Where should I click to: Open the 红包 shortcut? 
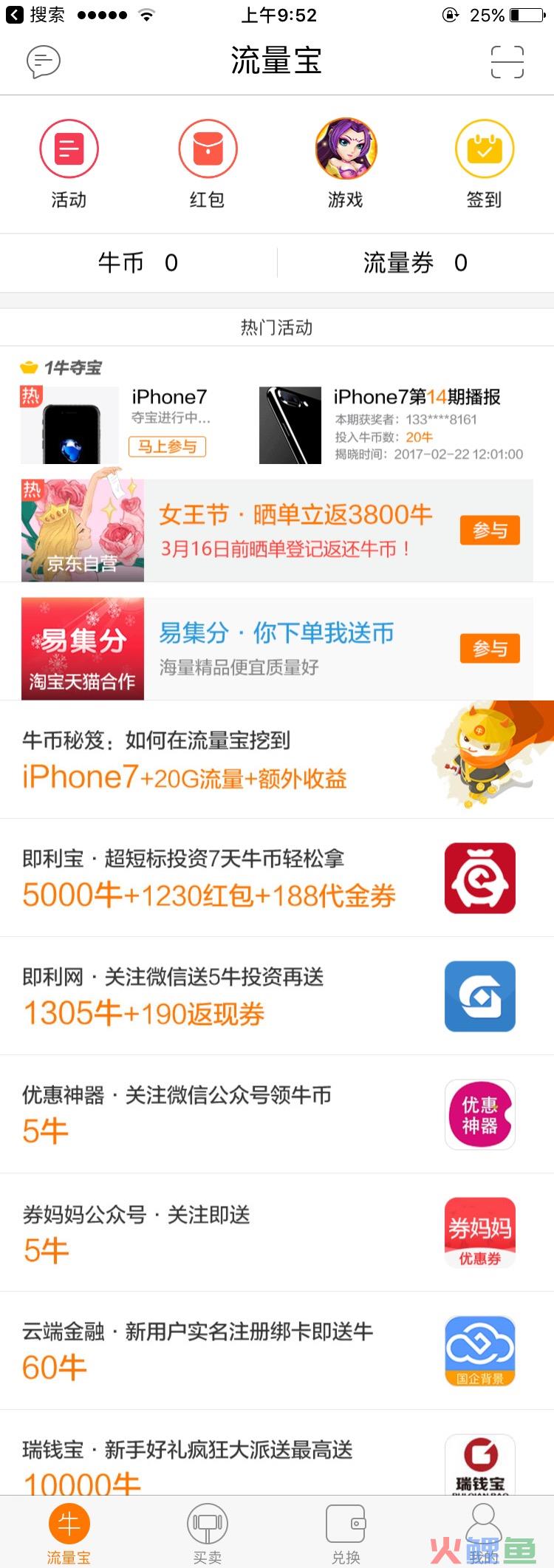pos(208,164)
